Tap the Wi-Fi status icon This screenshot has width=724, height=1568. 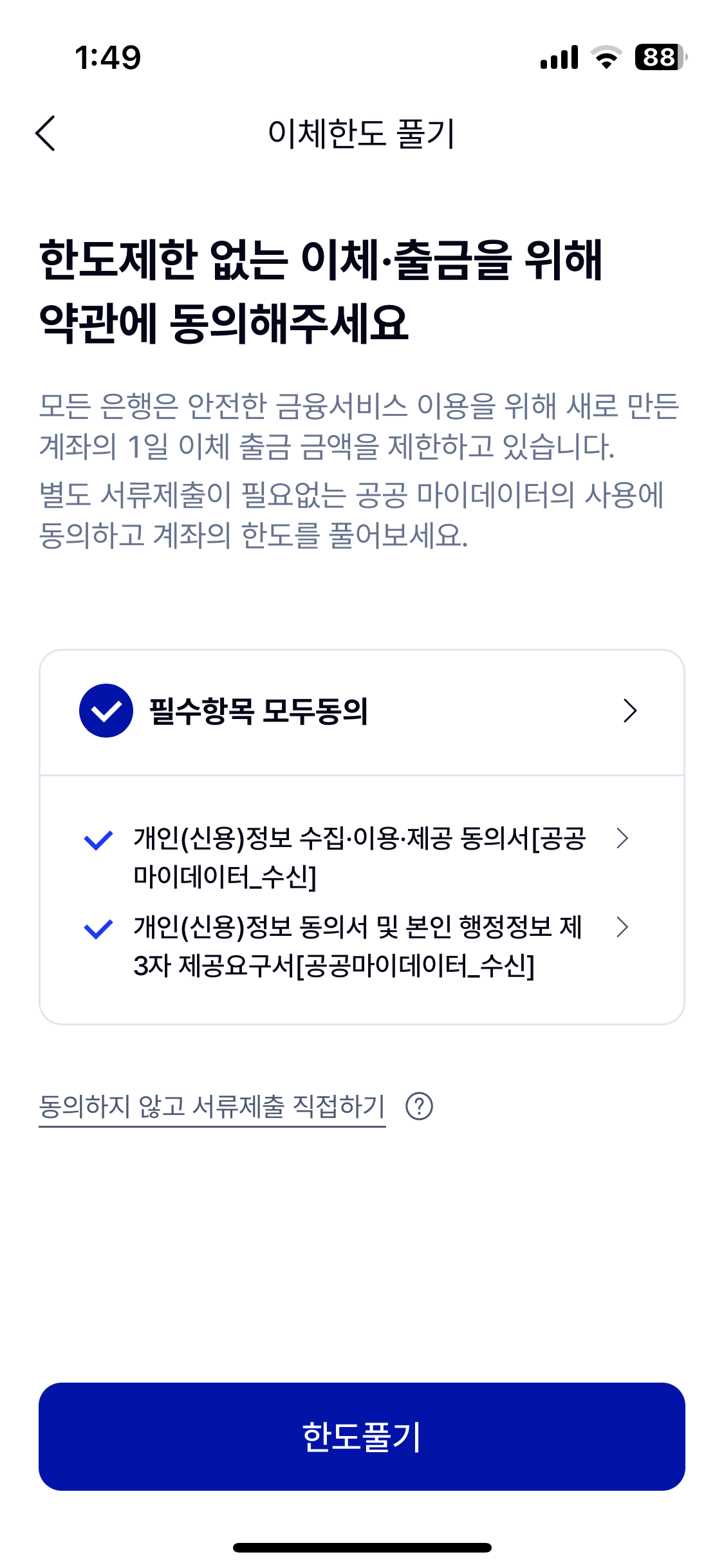(606, 58)
